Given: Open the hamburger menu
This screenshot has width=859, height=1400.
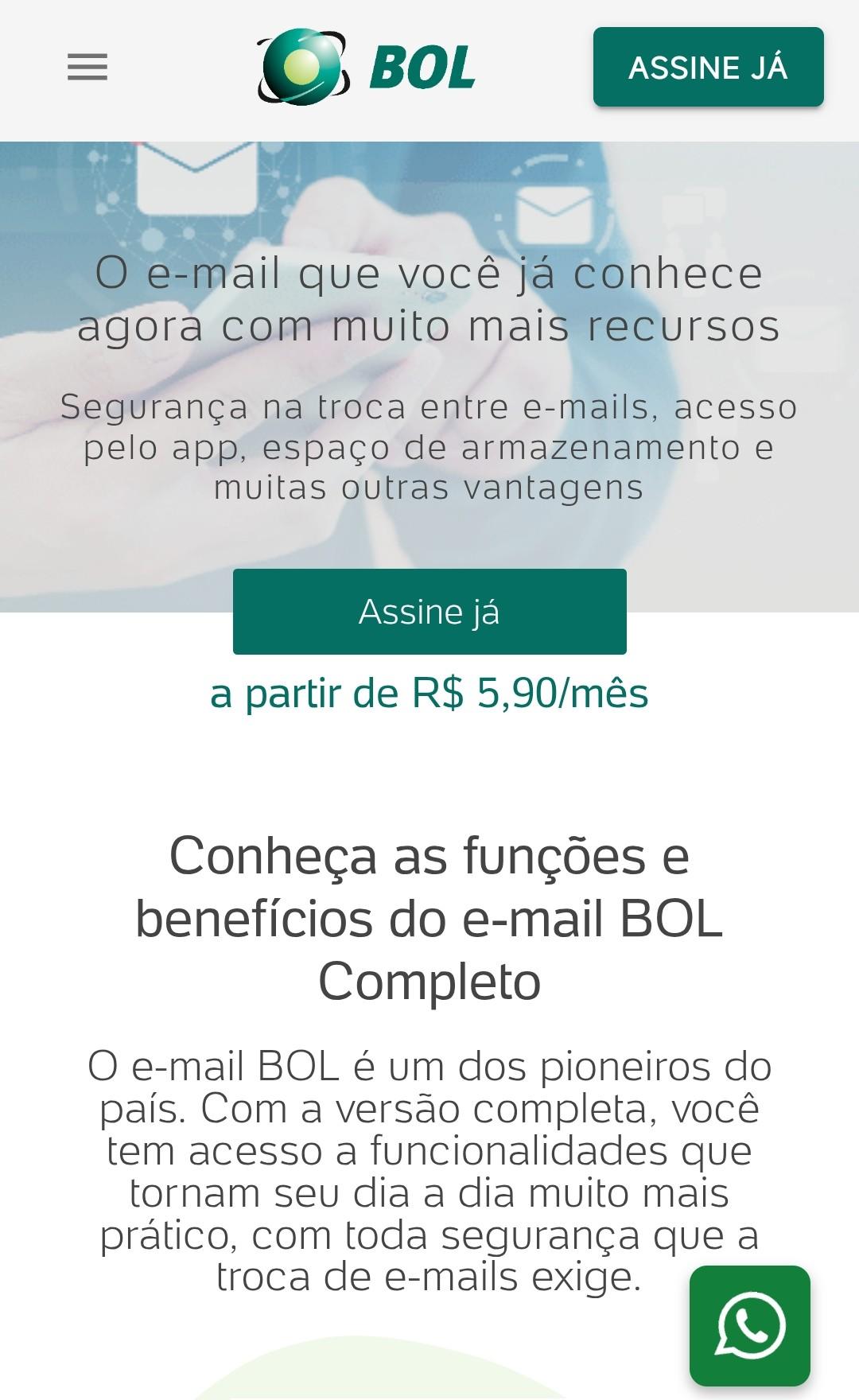Looking at the screenshot, I should pyautogui.click(x=87, y=67).
